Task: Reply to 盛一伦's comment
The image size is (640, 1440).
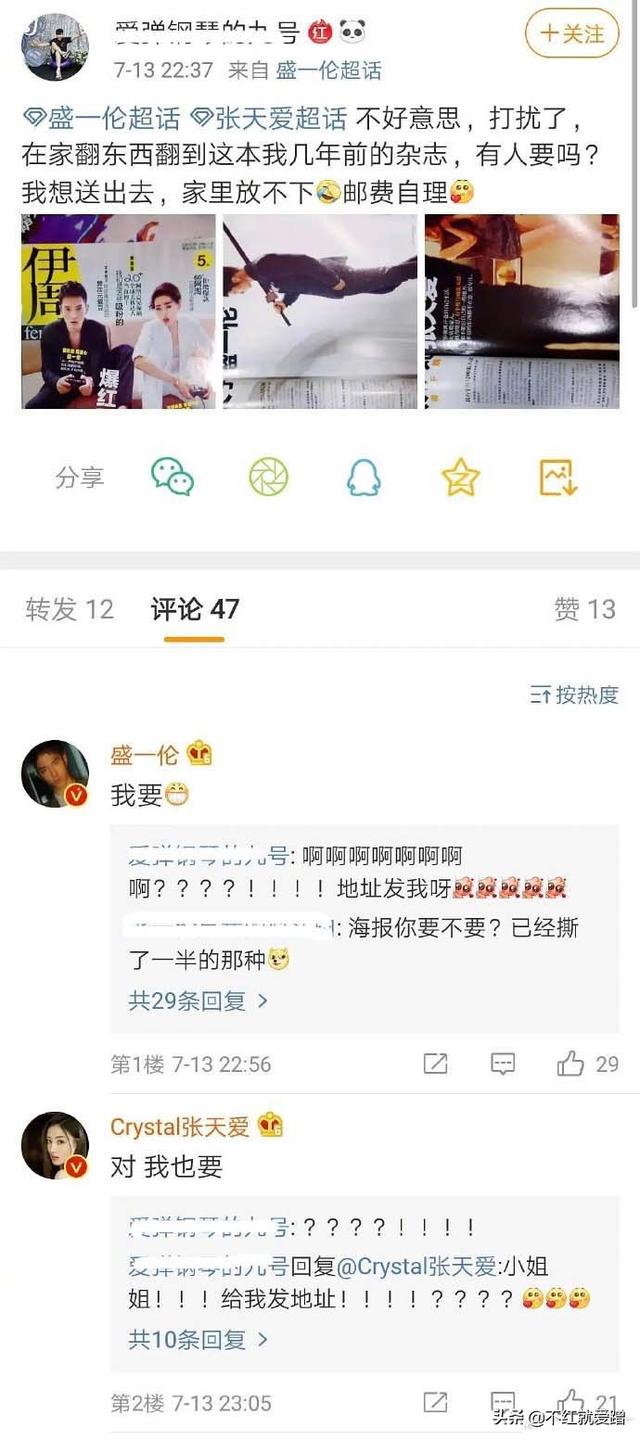Action: (x=503, y=1064)
